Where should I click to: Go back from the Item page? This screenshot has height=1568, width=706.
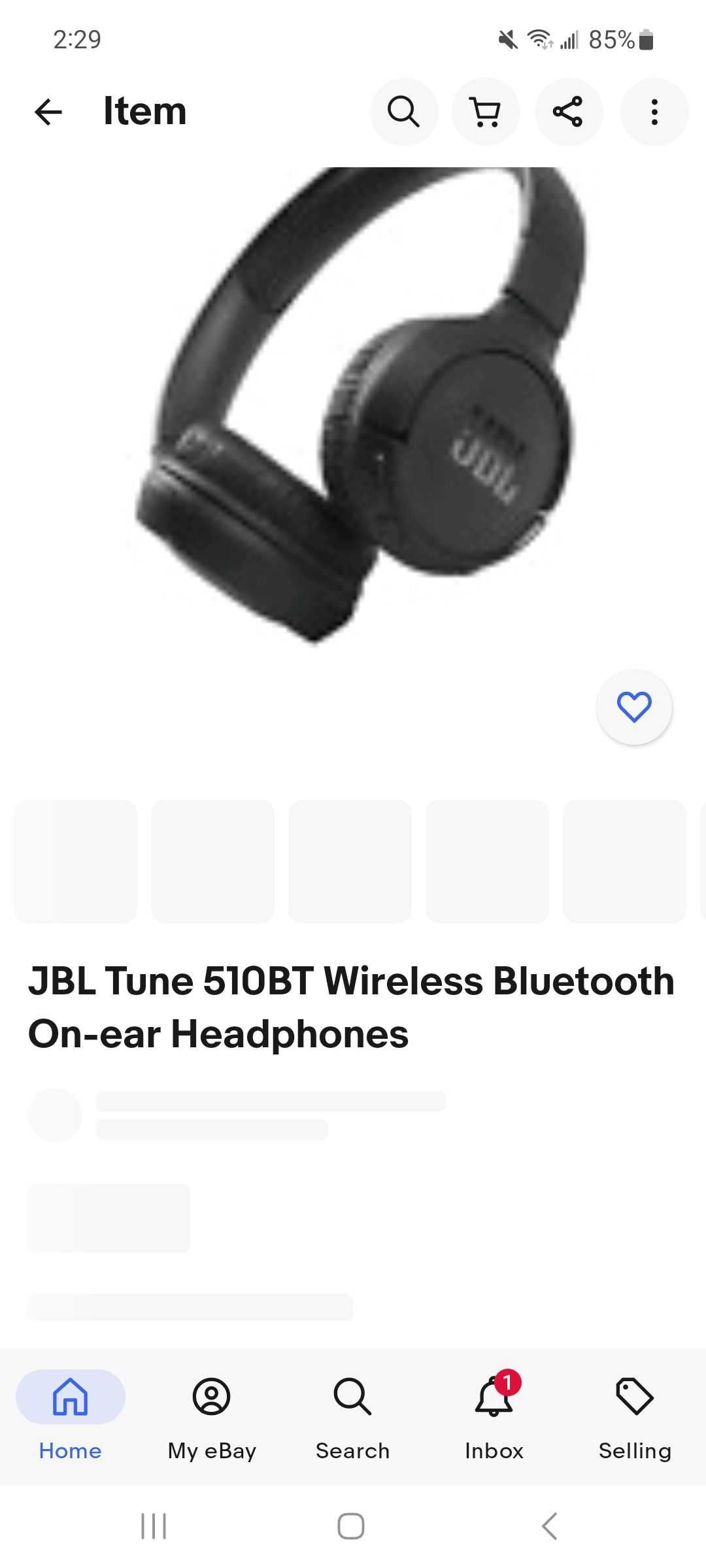(48, 112)
